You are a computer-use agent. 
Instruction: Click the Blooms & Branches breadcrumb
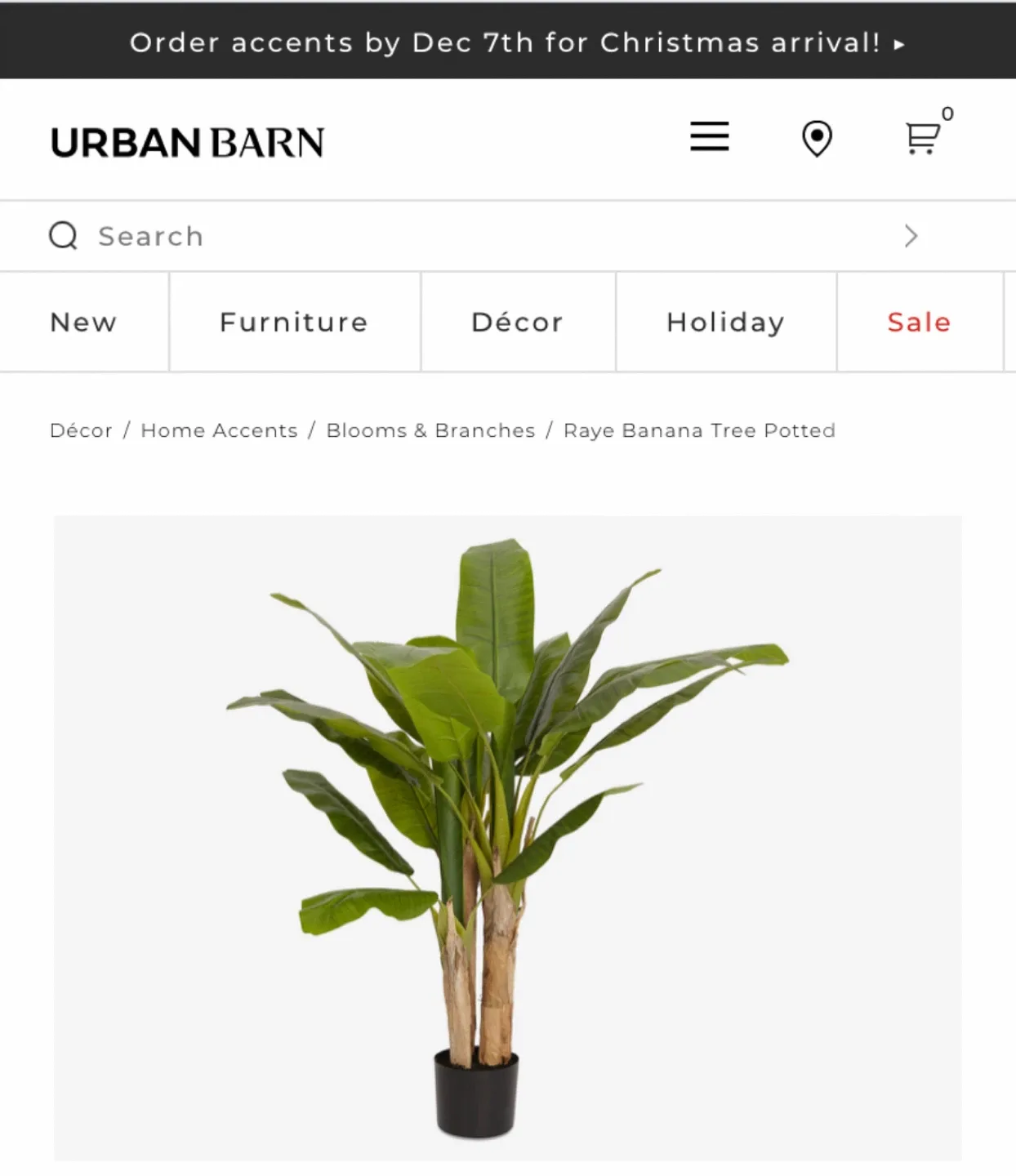point(430,430)
